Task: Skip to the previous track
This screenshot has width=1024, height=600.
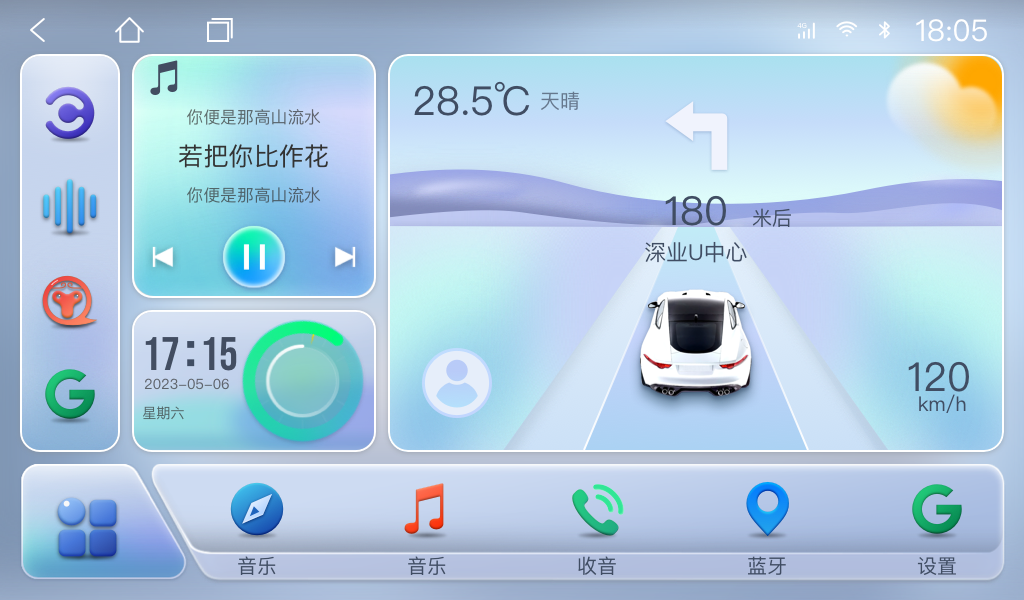Action: 162,257
